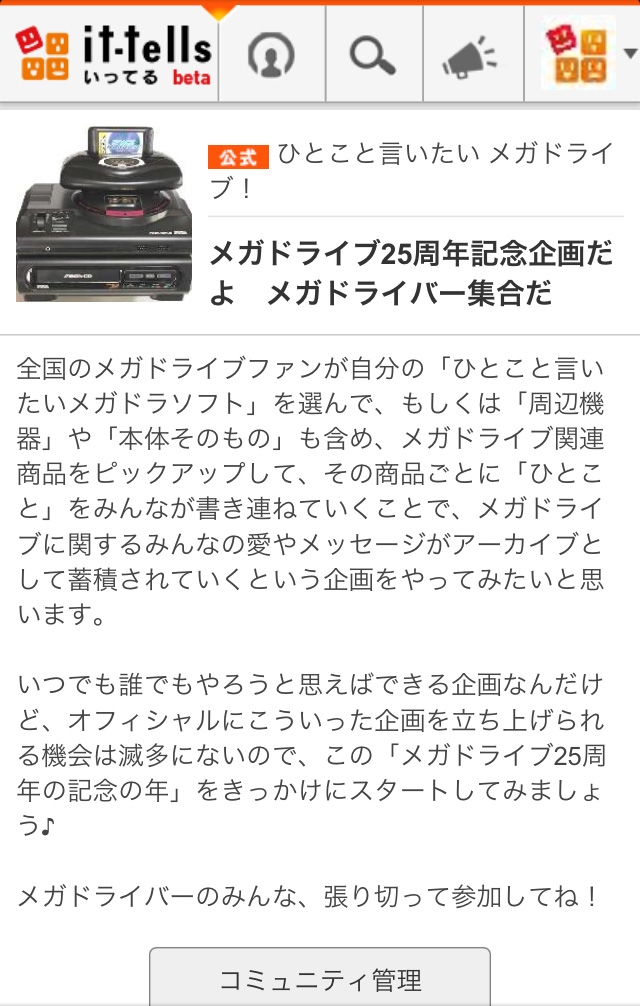This screenshot has width=640, height=1006.
Task: Open the search magnifier icon
Action: pos(373,56)
